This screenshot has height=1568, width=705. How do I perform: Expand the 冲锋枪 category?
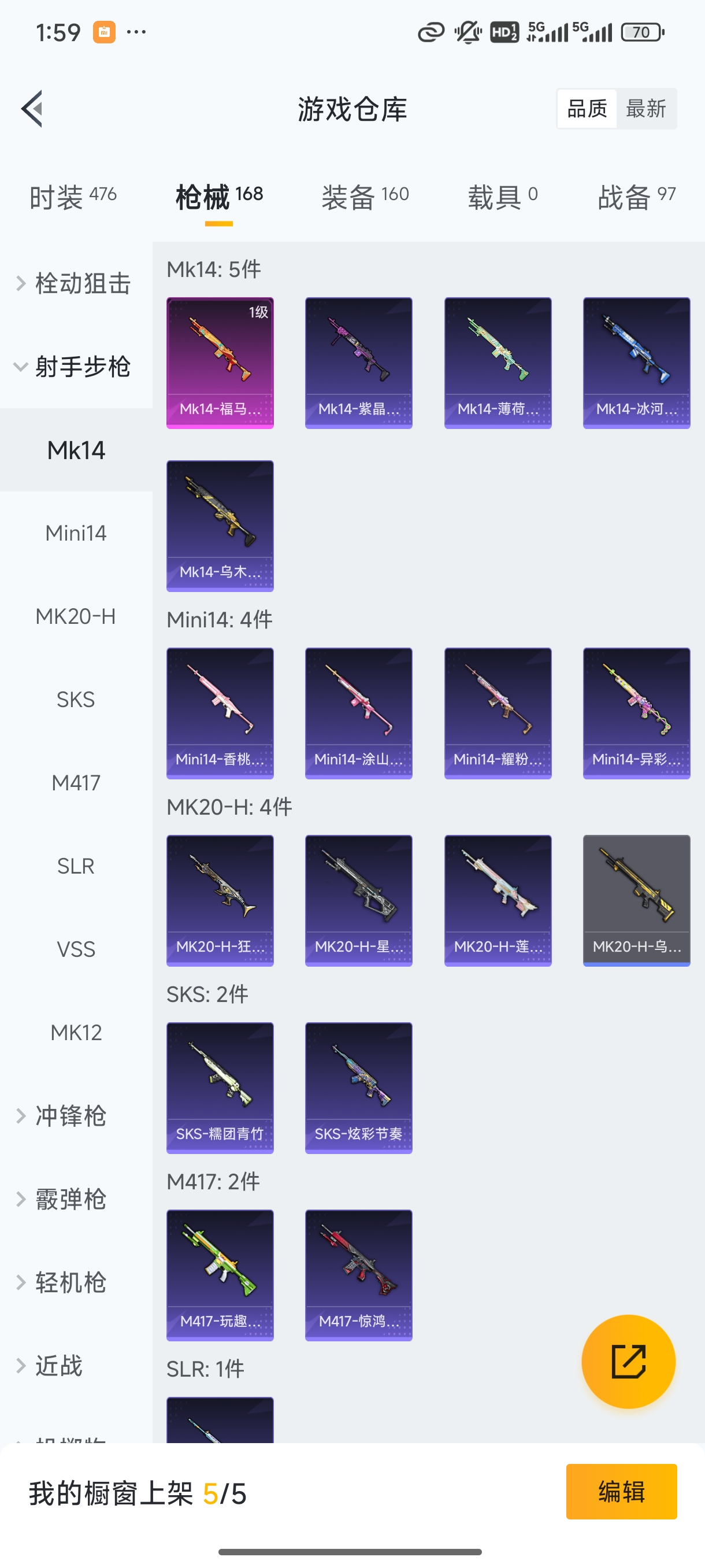pyautogui.click(x=70, y=1116)
